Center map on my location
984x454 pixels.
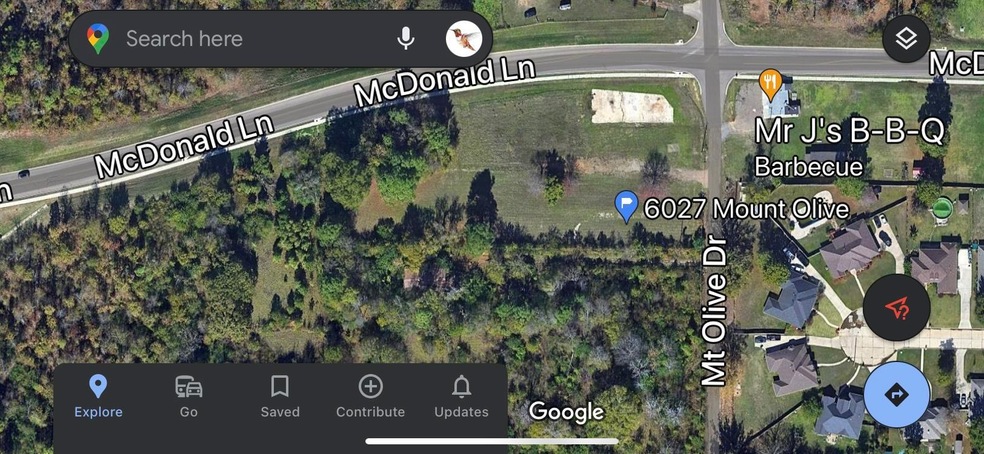(x=896, y=309)
